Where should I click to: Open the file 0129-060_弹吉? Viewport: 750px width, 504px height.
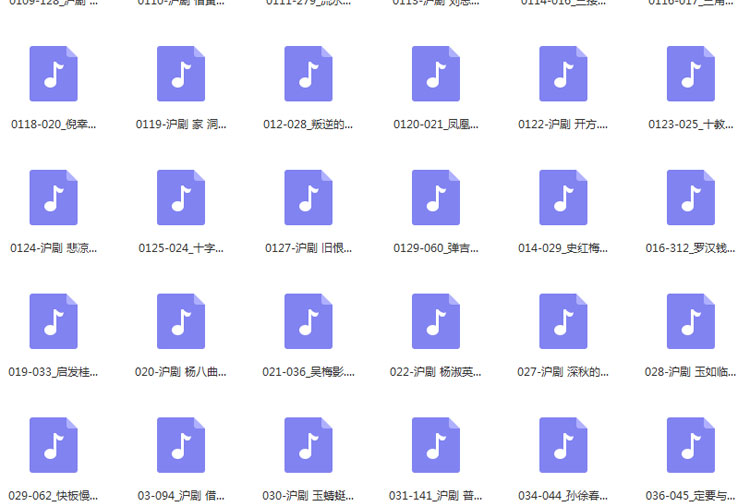tap(436, 198)
